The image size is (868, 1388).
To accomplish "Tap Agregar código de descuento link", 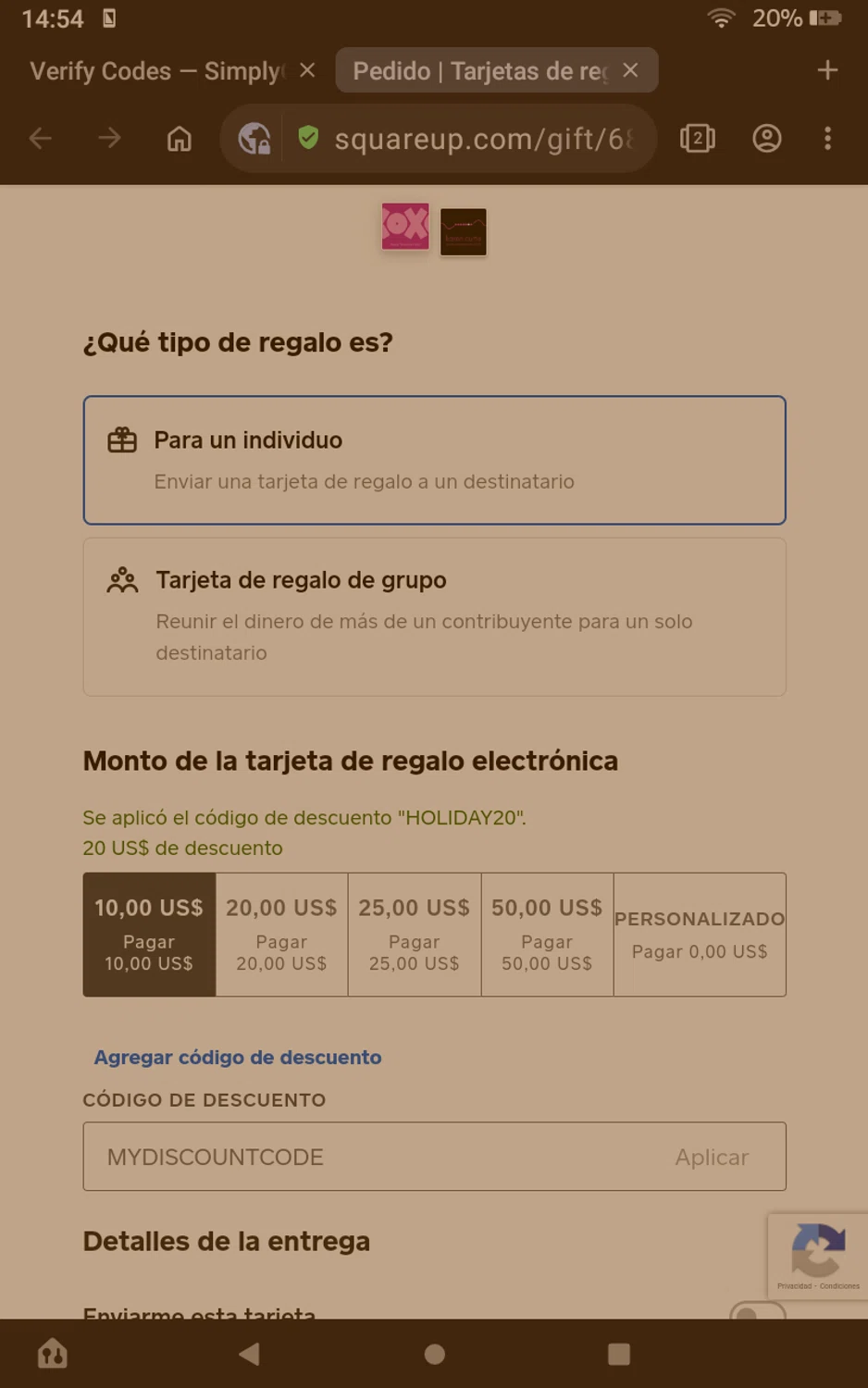I will pyautogui.click(x=238, y=1057).
